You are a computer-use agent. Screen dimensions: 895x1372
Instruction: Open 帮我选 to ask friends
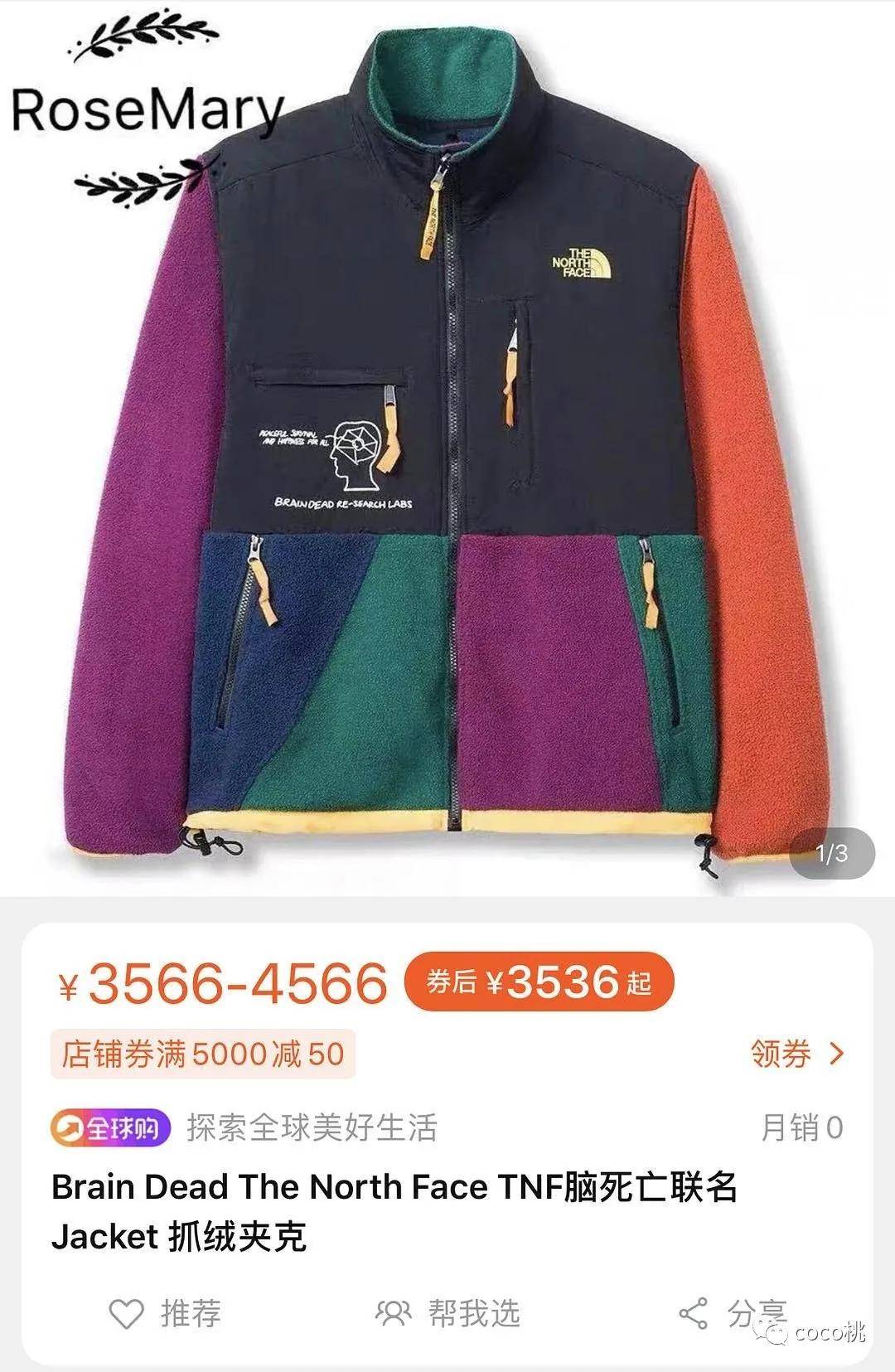pyautogui.click(x=448, y=1313)
